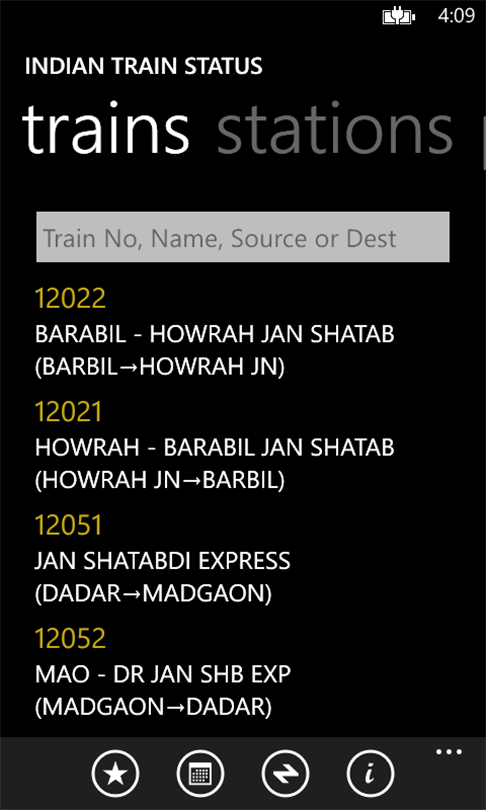
Task: Tap the swap arrows icon
Action: 285,774
